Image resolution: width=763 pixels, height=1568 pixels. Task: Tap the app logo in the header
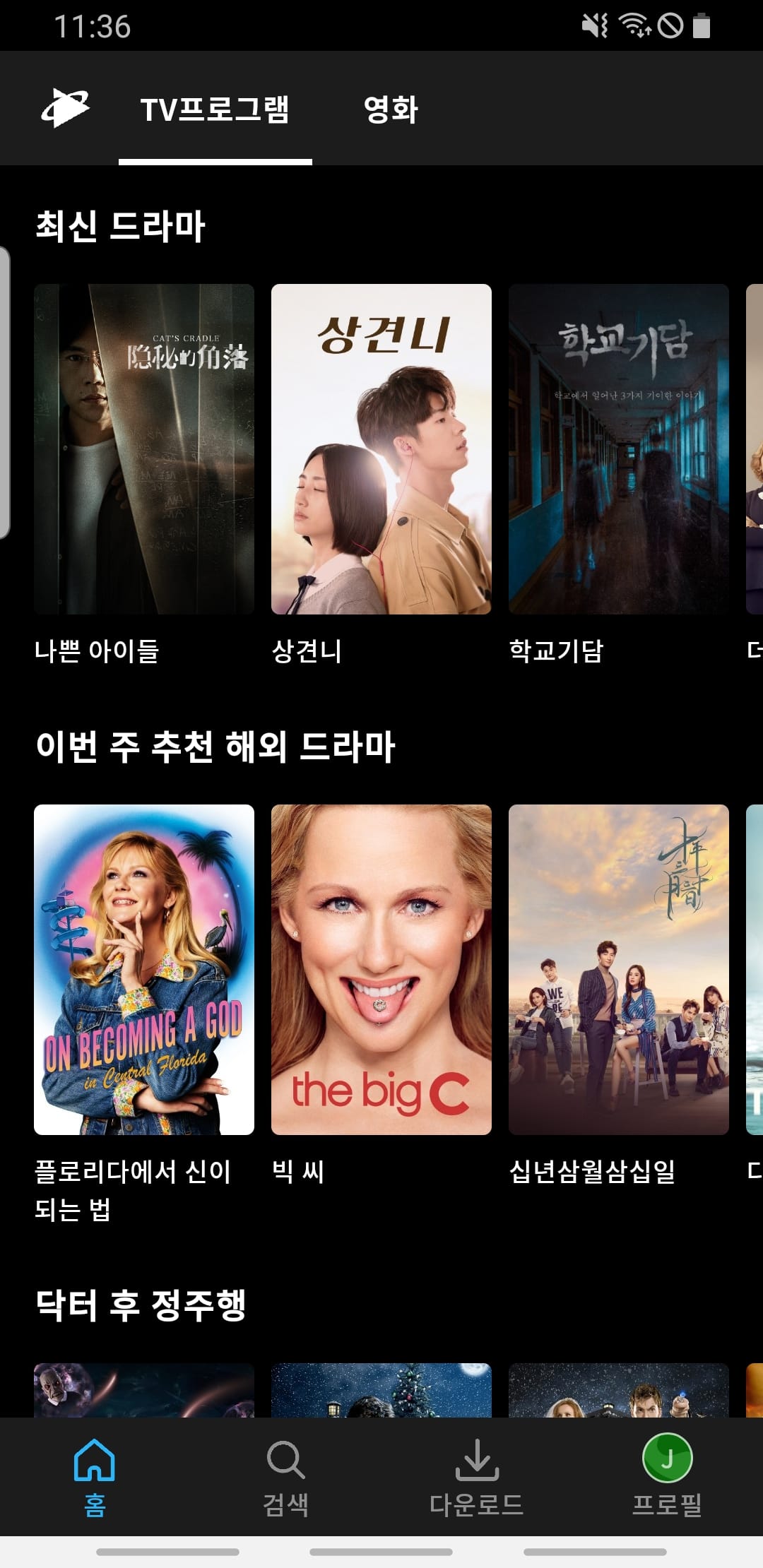point(65,109)
